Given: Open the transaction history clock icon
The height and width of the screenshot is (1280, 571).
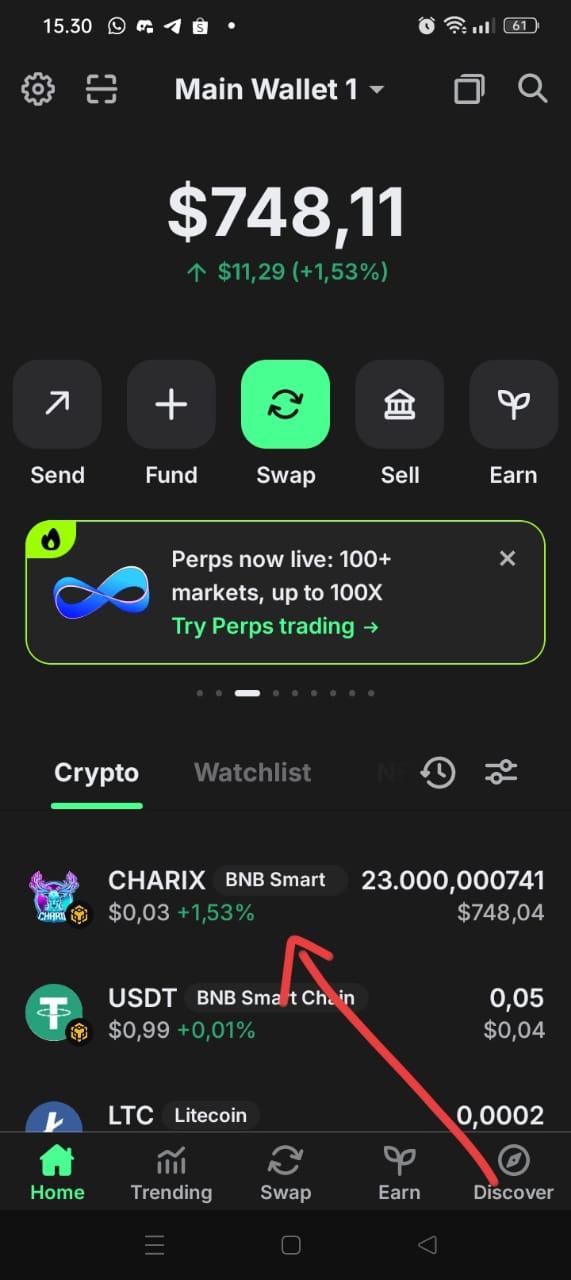Looking at the screenshot, I should click(x=438, y=772).
